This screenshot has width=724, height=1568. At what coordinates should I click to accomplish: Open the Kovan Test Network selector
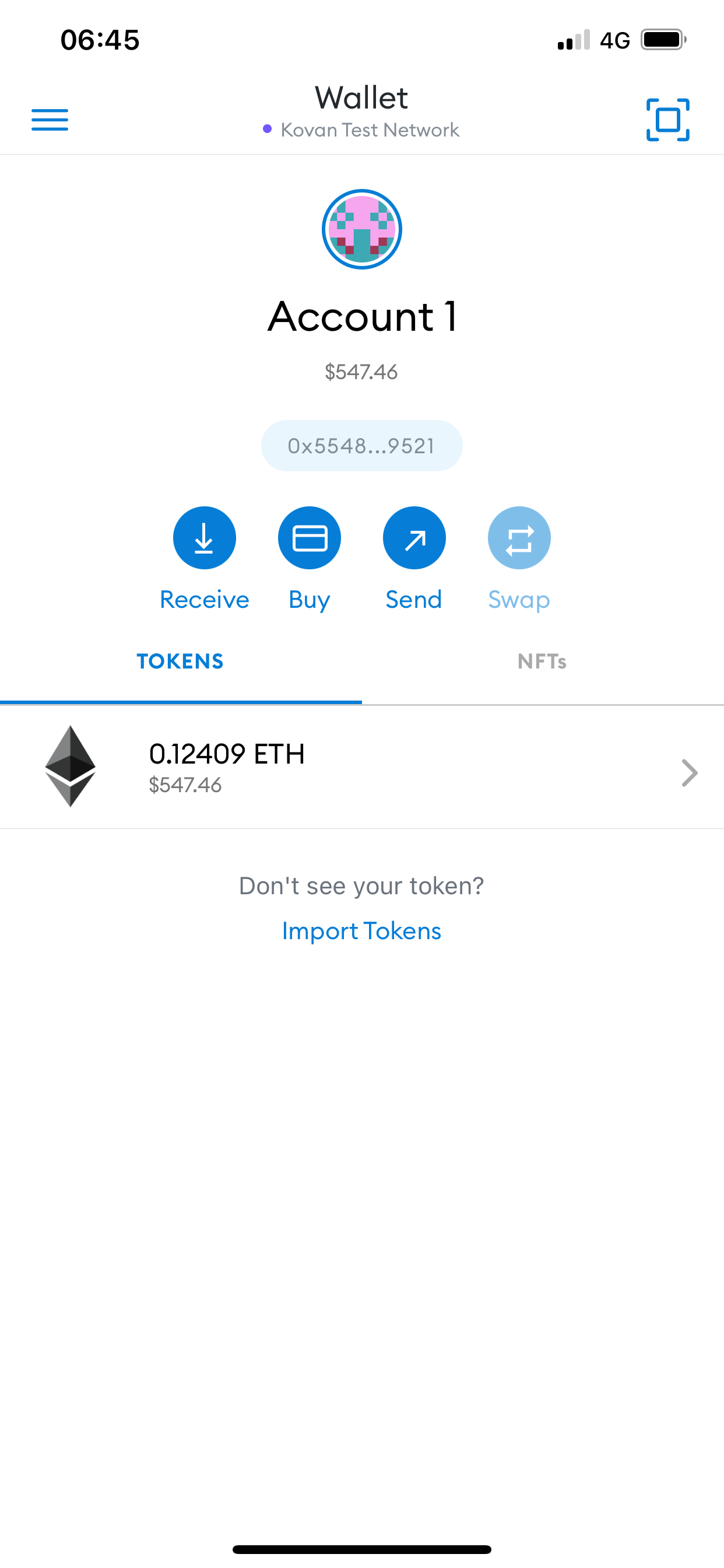(x=361, y=129)
